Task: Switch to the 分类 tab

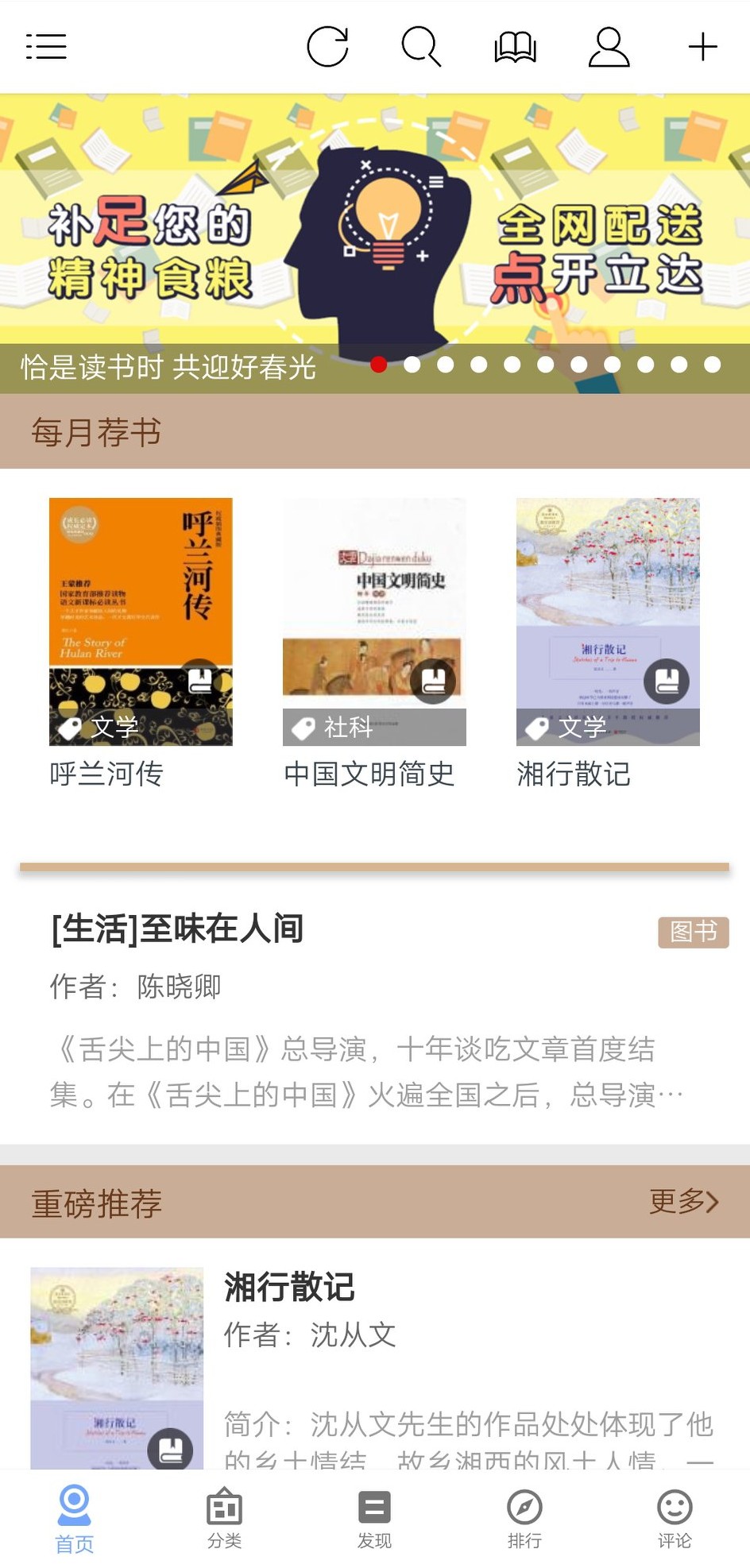Action: (224, 1520)
